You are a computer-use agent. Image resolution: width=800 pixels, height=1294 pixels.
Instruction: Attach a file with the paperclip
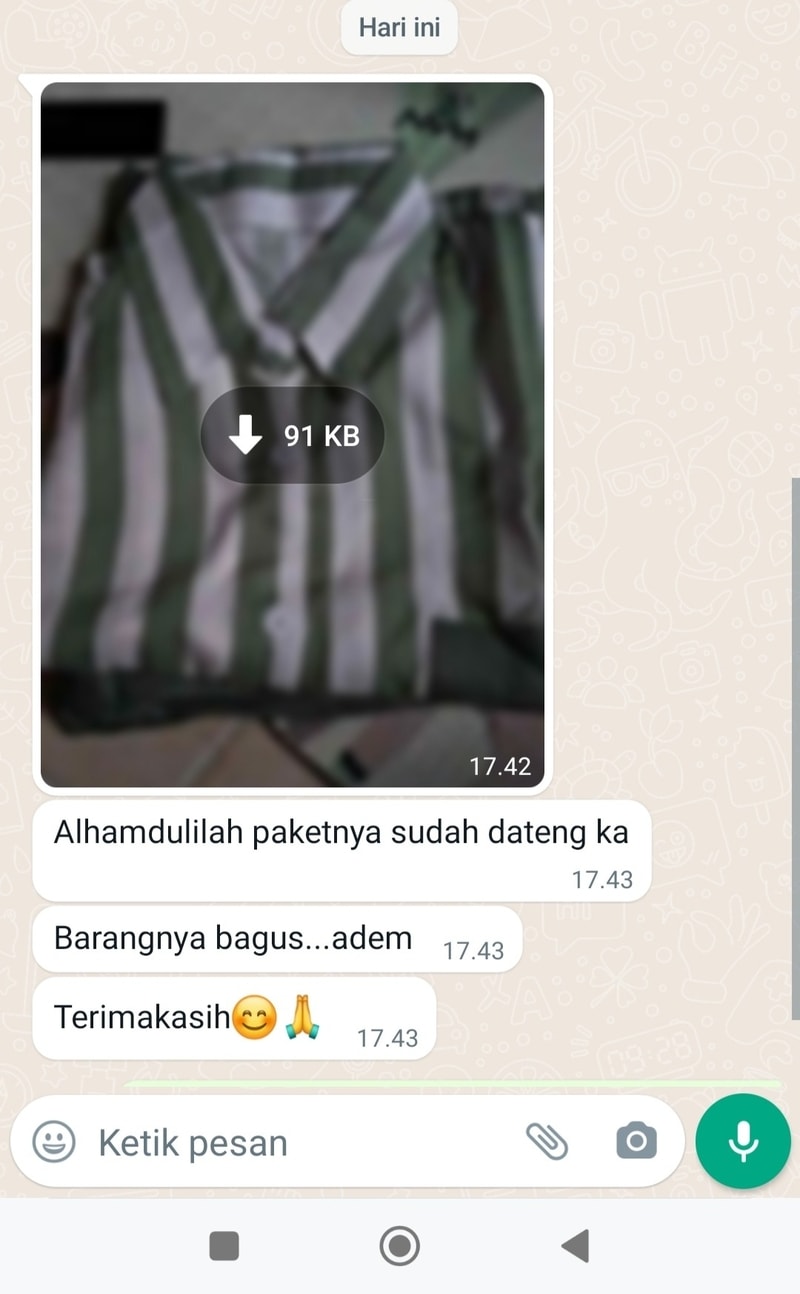tap(546, 1141)
